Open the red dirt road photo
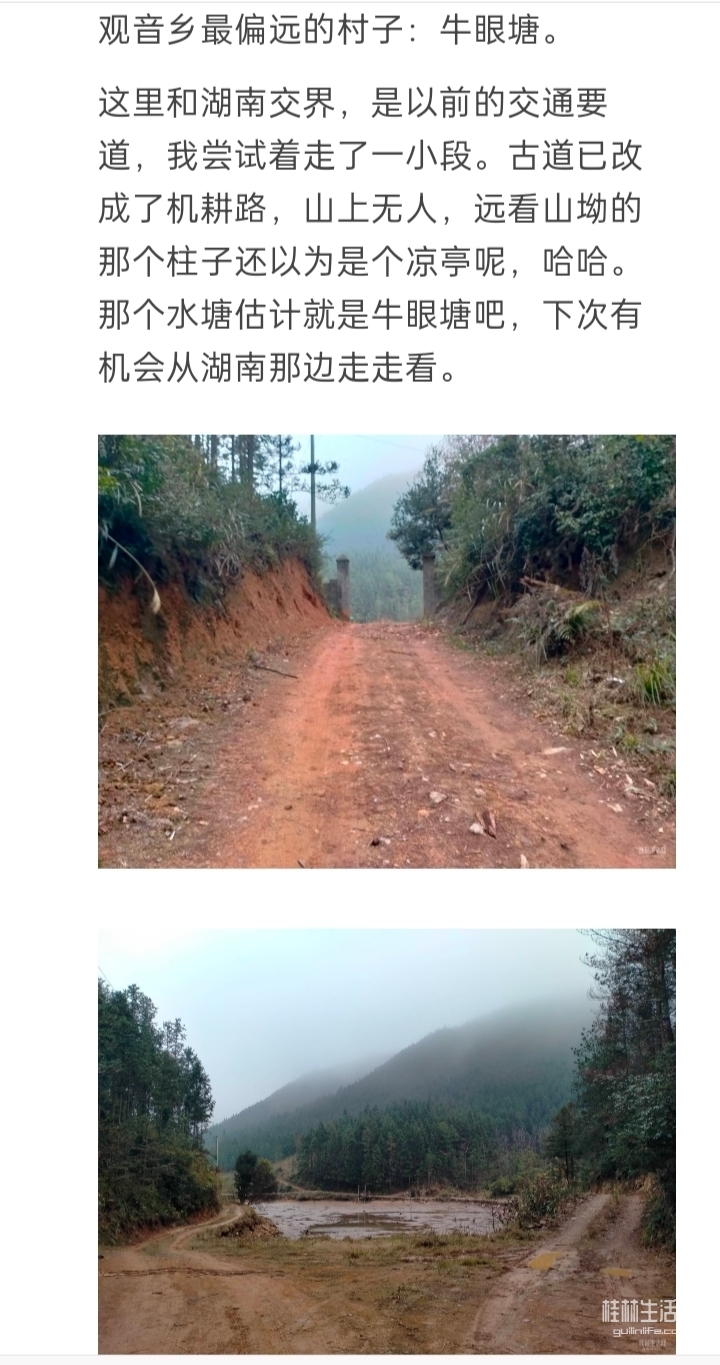720x1365 pixels. [x=386, y=651]
